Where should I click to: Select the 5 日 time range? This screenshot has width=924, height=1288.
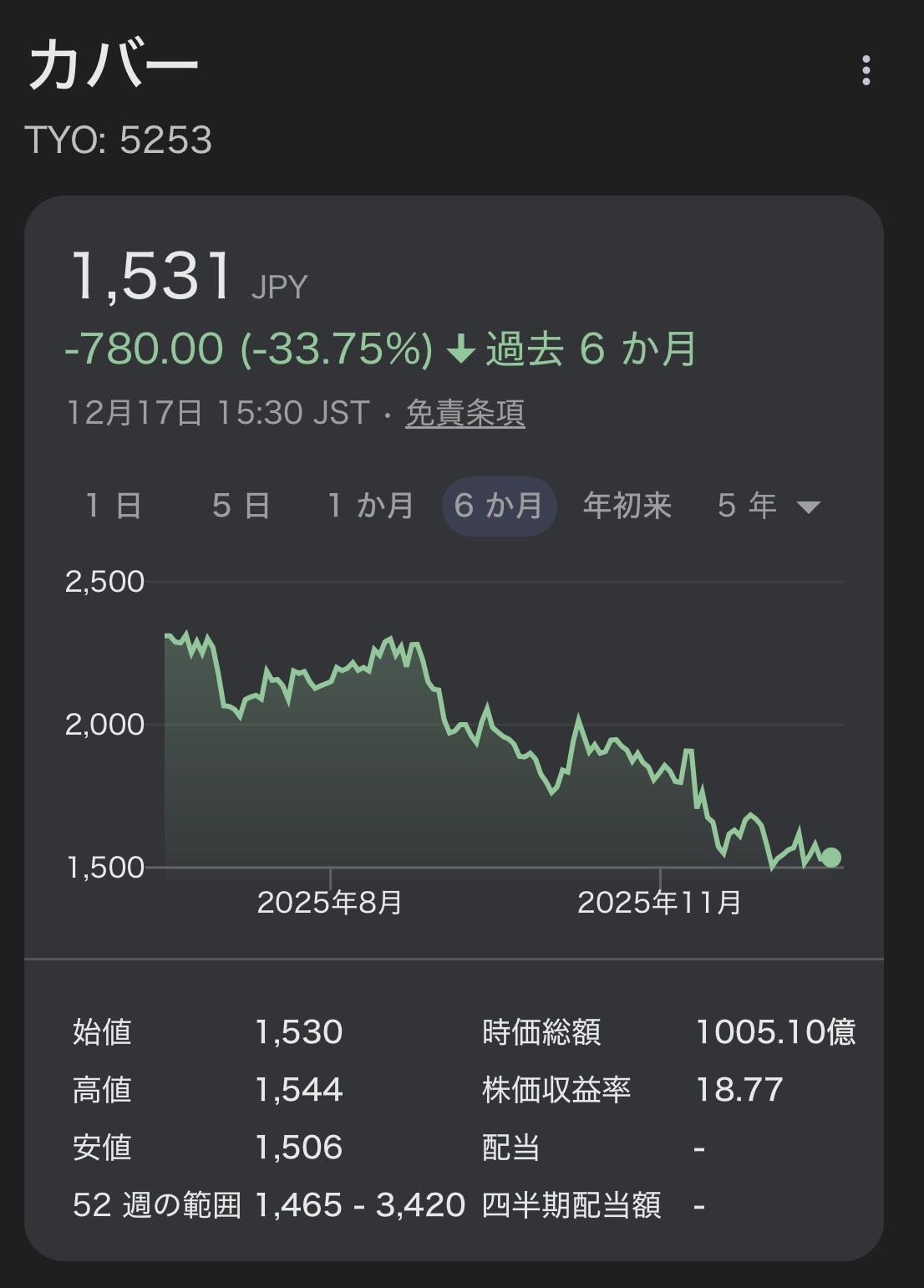pos(241,506)
